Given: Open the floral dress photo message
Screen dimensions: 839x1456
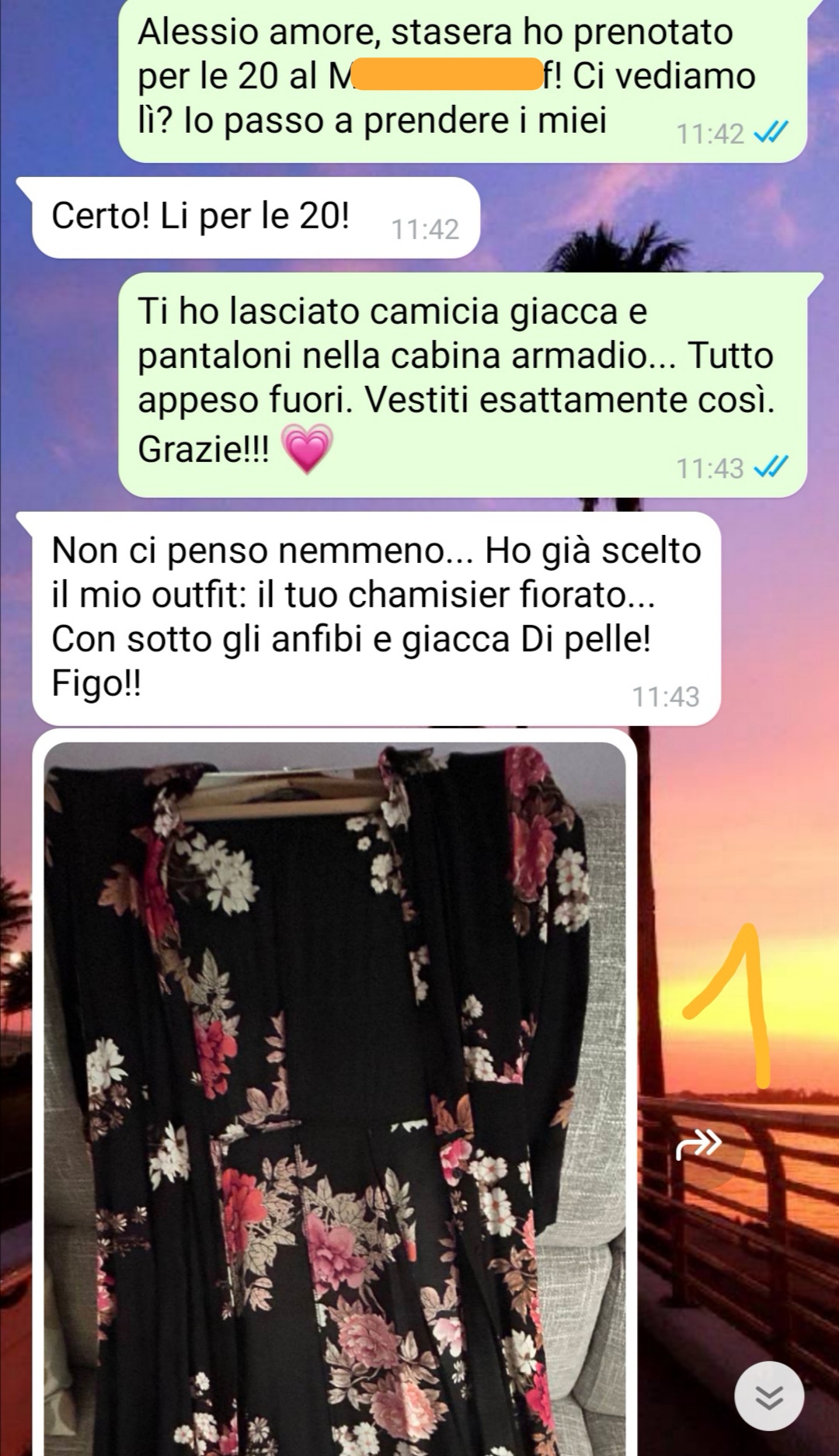Looking at the screenshot, I should pyautogui.click(x=334, y=1087).
